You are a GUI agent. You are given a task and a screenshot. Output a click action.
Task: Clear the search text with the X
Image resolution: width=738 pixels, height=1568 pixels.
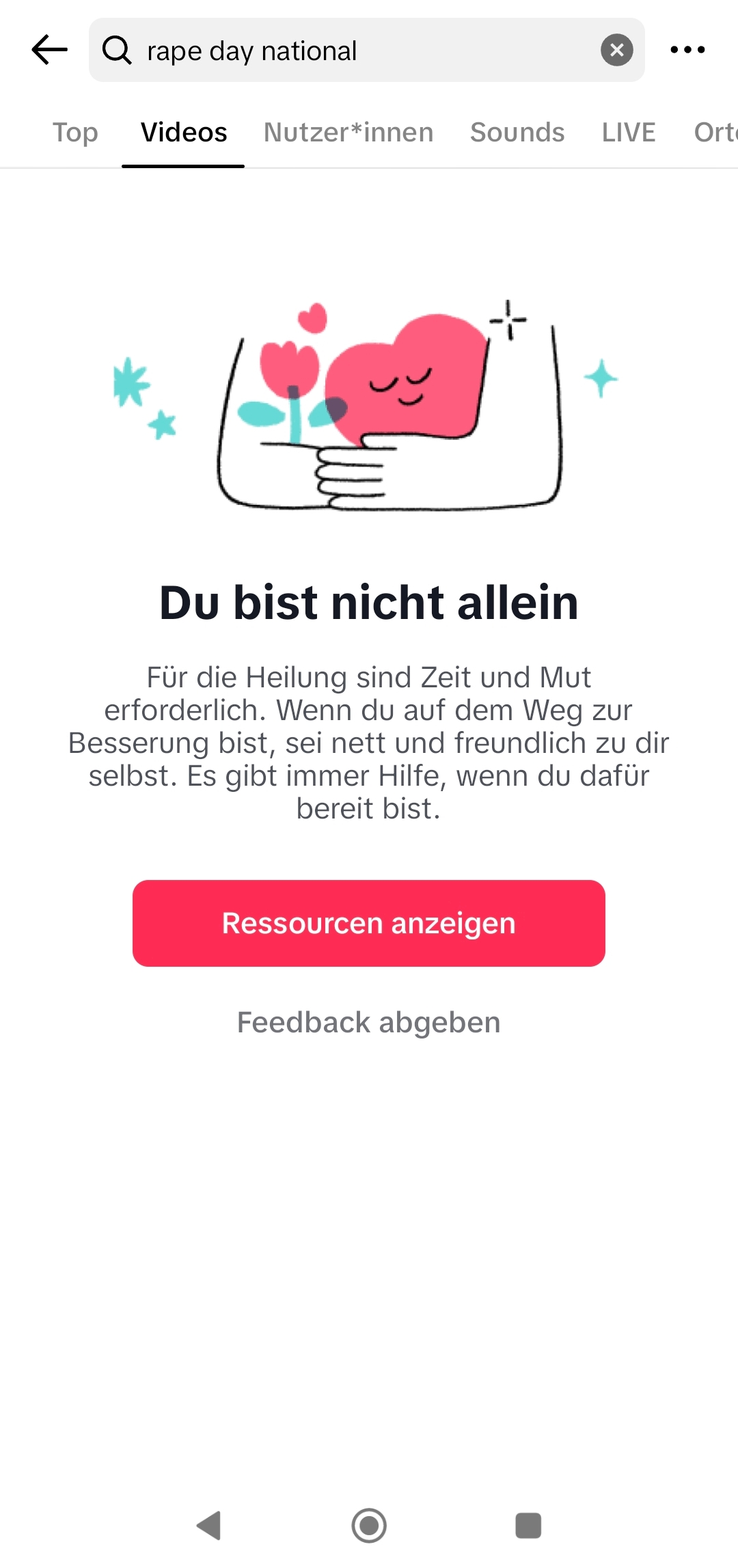click(x=616, y=50)
